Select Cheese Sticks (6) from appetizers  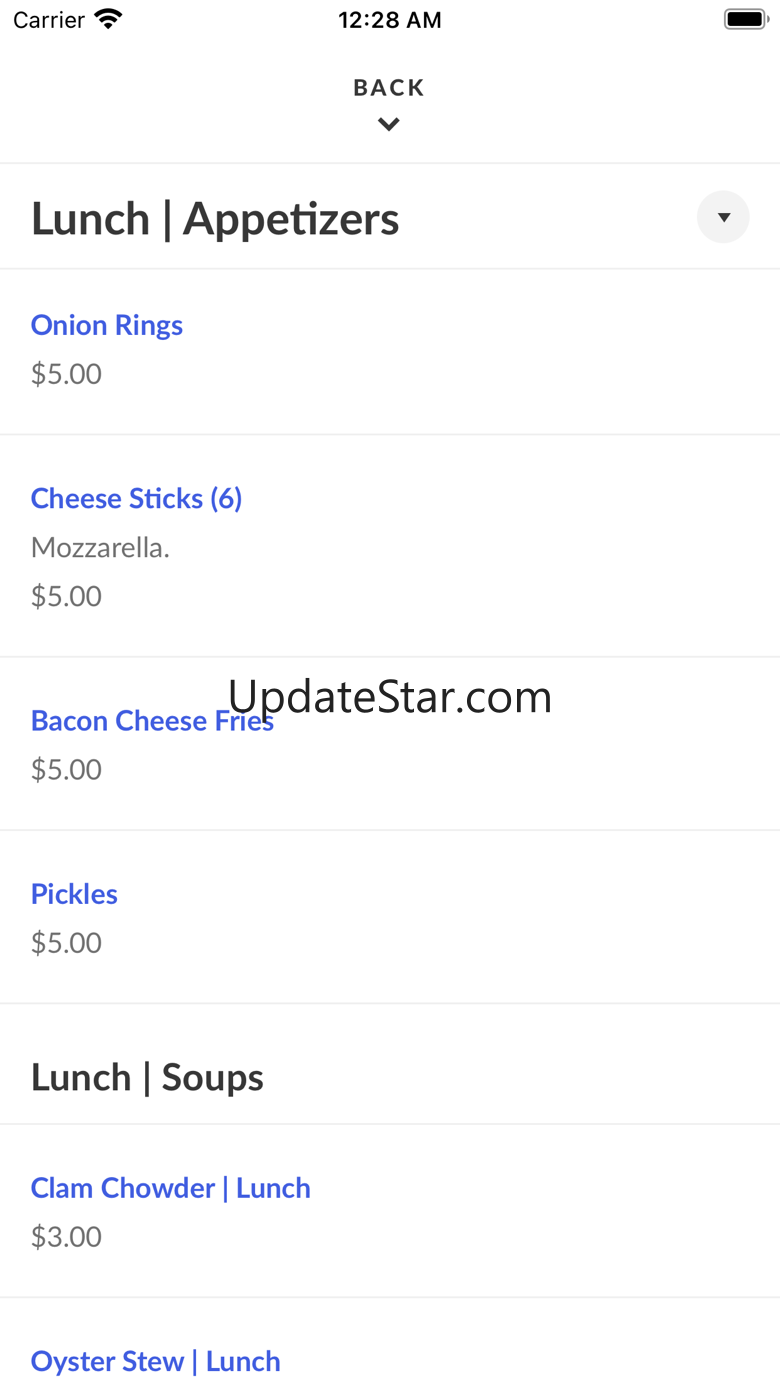tap(137, 499)
